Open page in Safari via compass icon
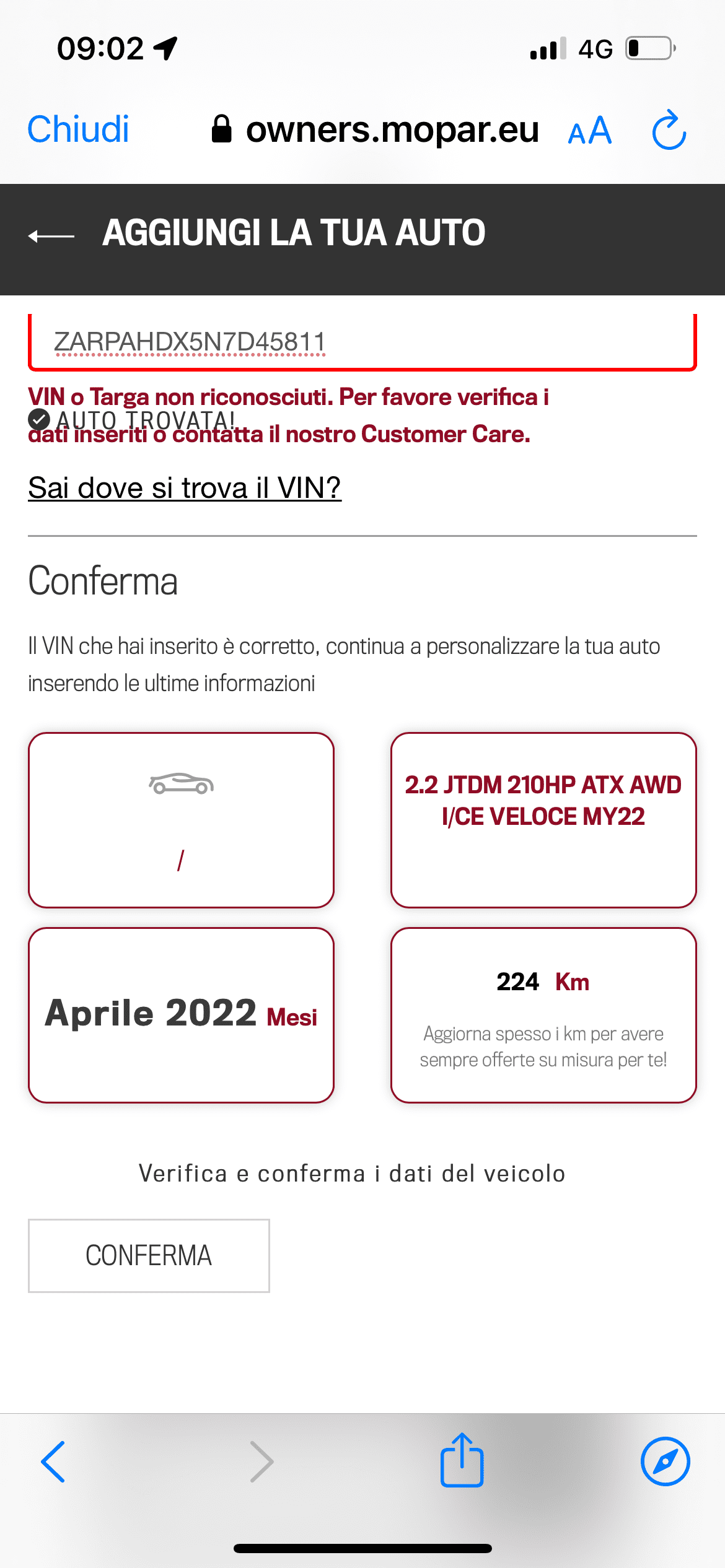This screenshot has width=725, height=1568. point(665,1461)
